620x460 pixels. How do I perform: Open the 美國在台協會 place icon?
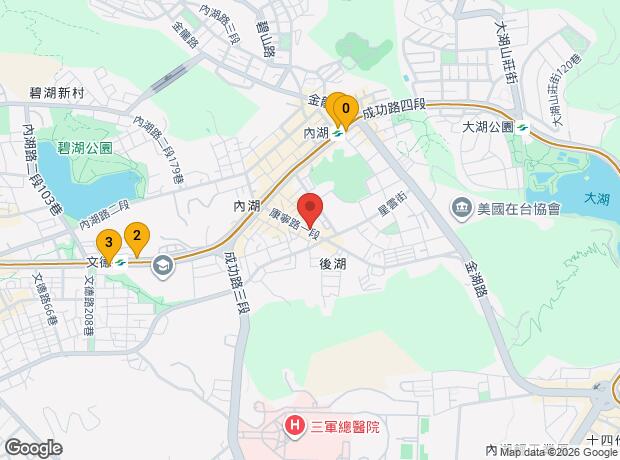461,208
